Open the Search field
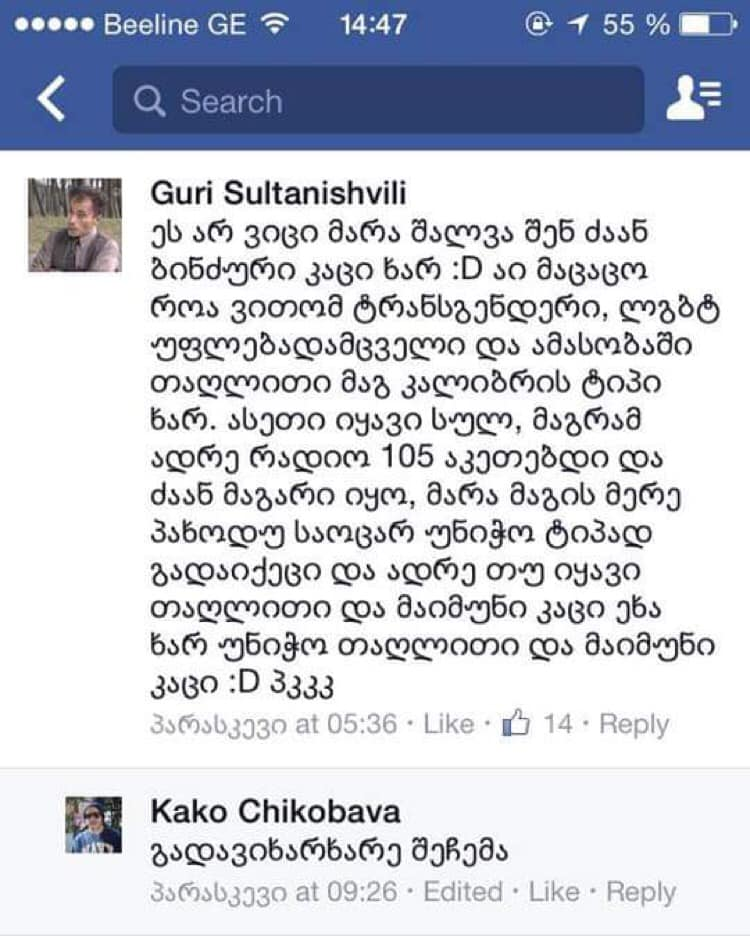 click(x=378, y=100)
